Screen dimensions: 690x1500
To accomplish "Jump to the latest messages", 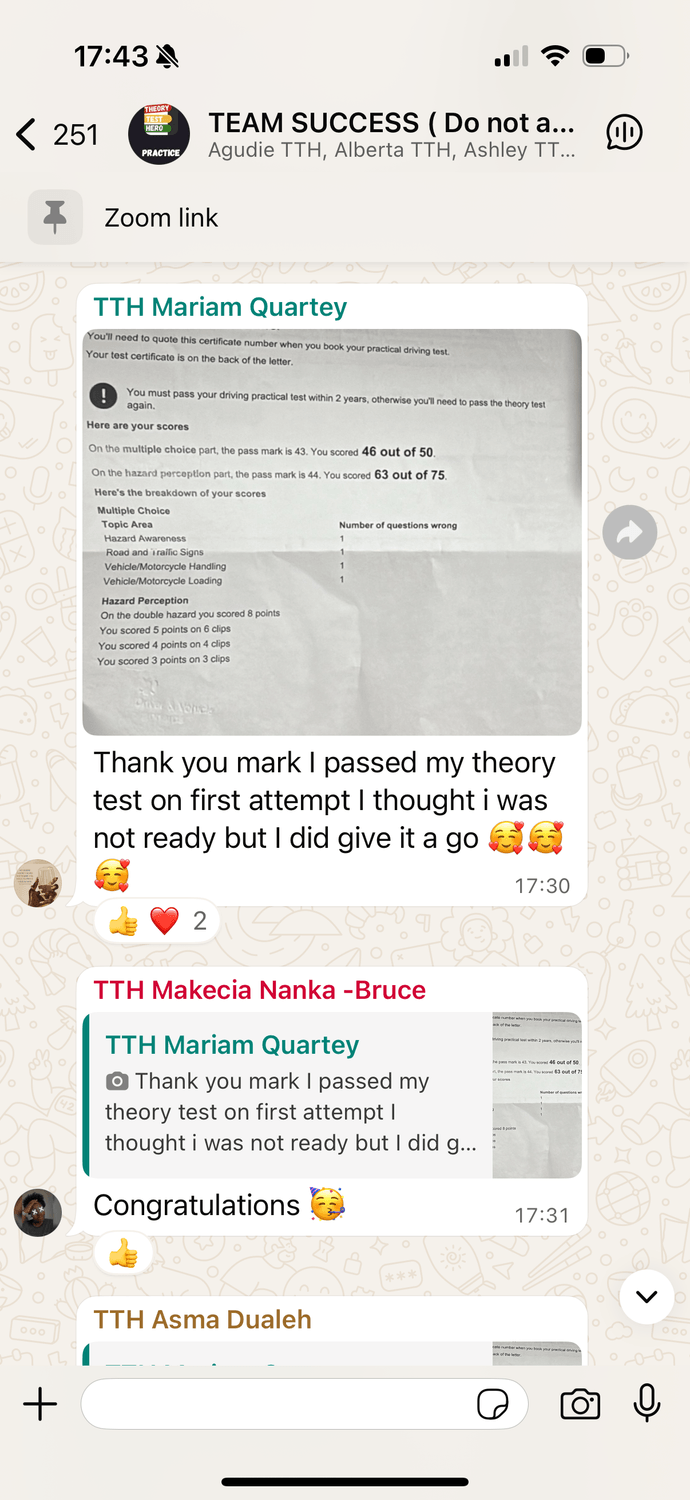I will coord(646,1297).
